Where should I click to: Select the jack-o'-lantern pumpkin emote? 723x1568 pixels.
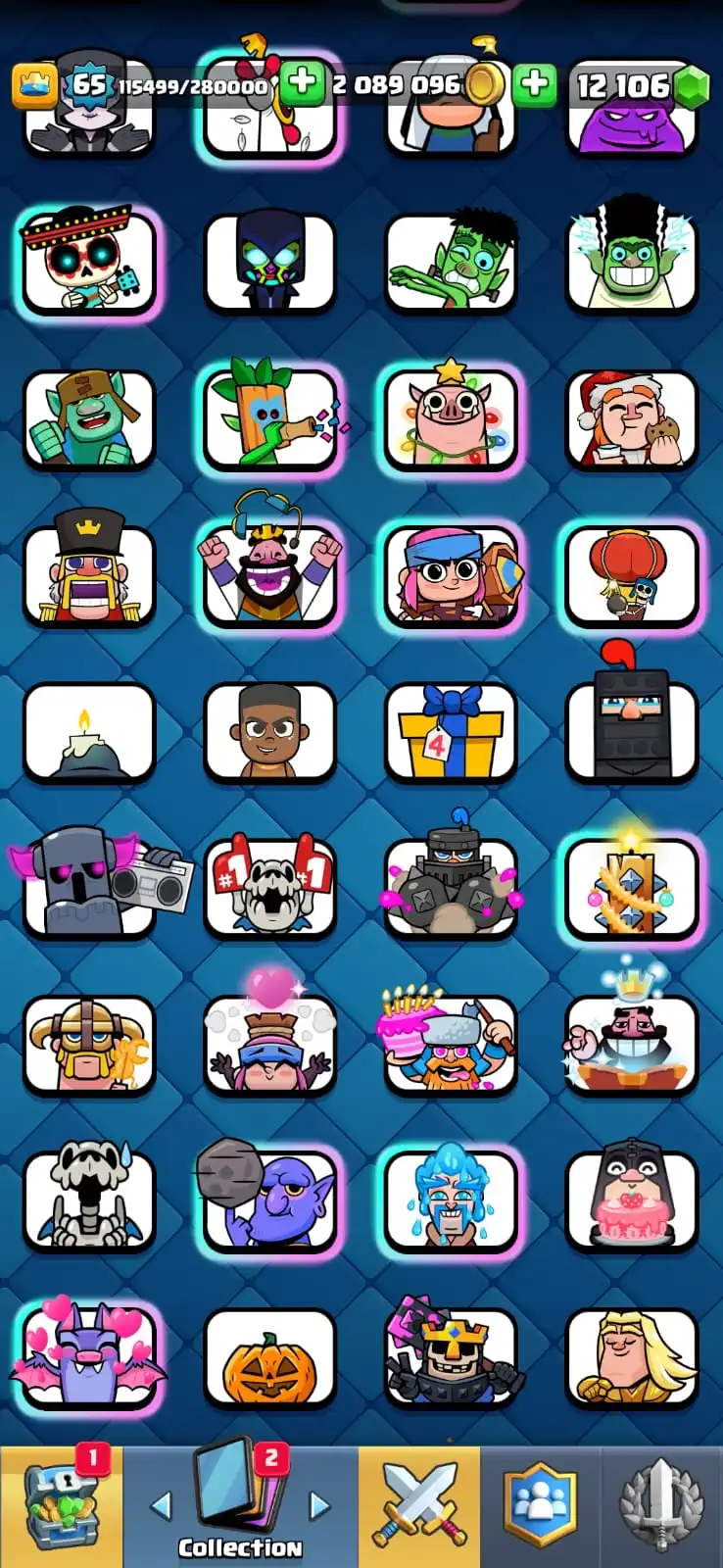(x=270, y=1358)
